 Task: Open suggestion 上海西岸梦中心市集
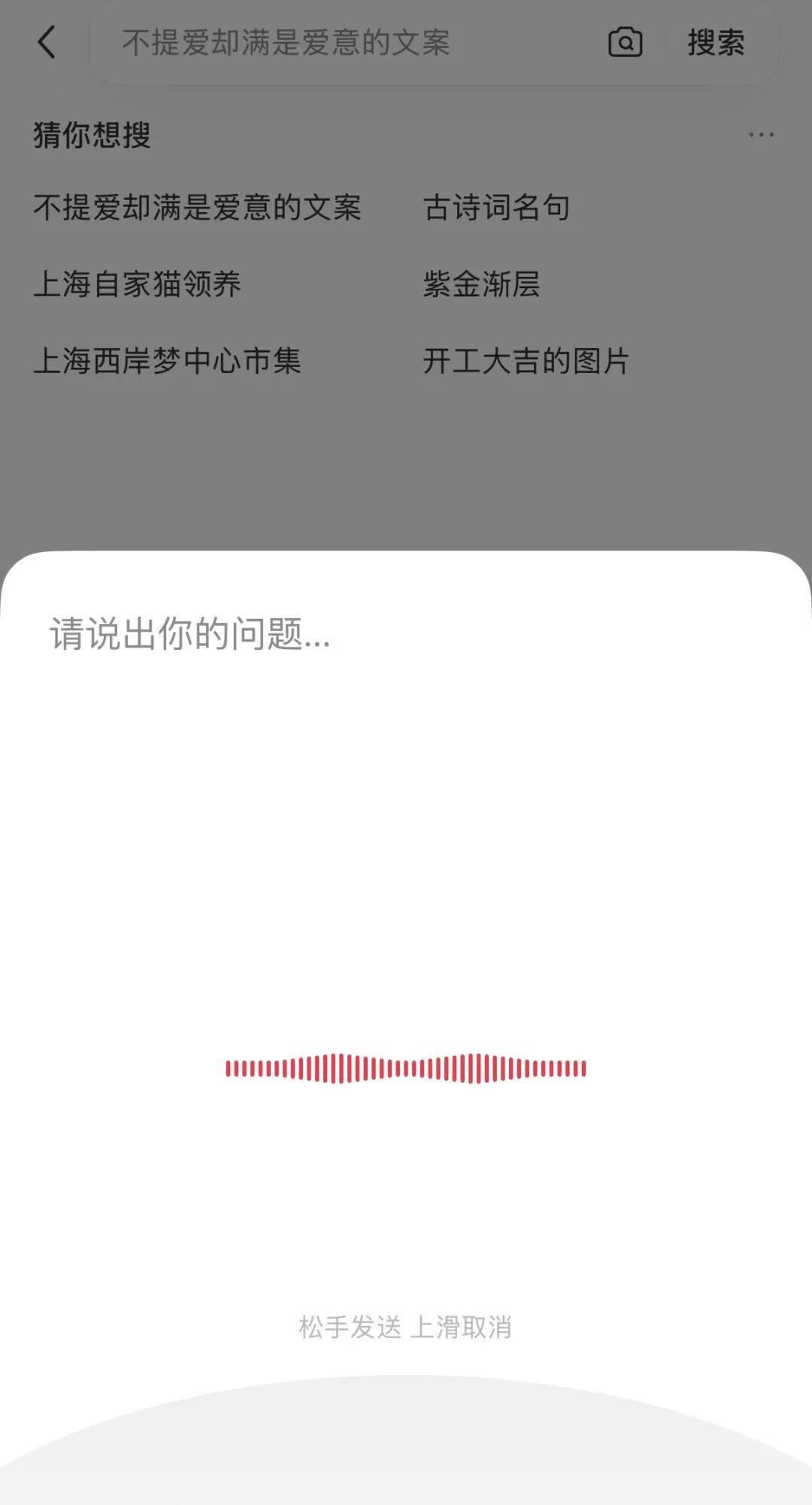point(167,361)
